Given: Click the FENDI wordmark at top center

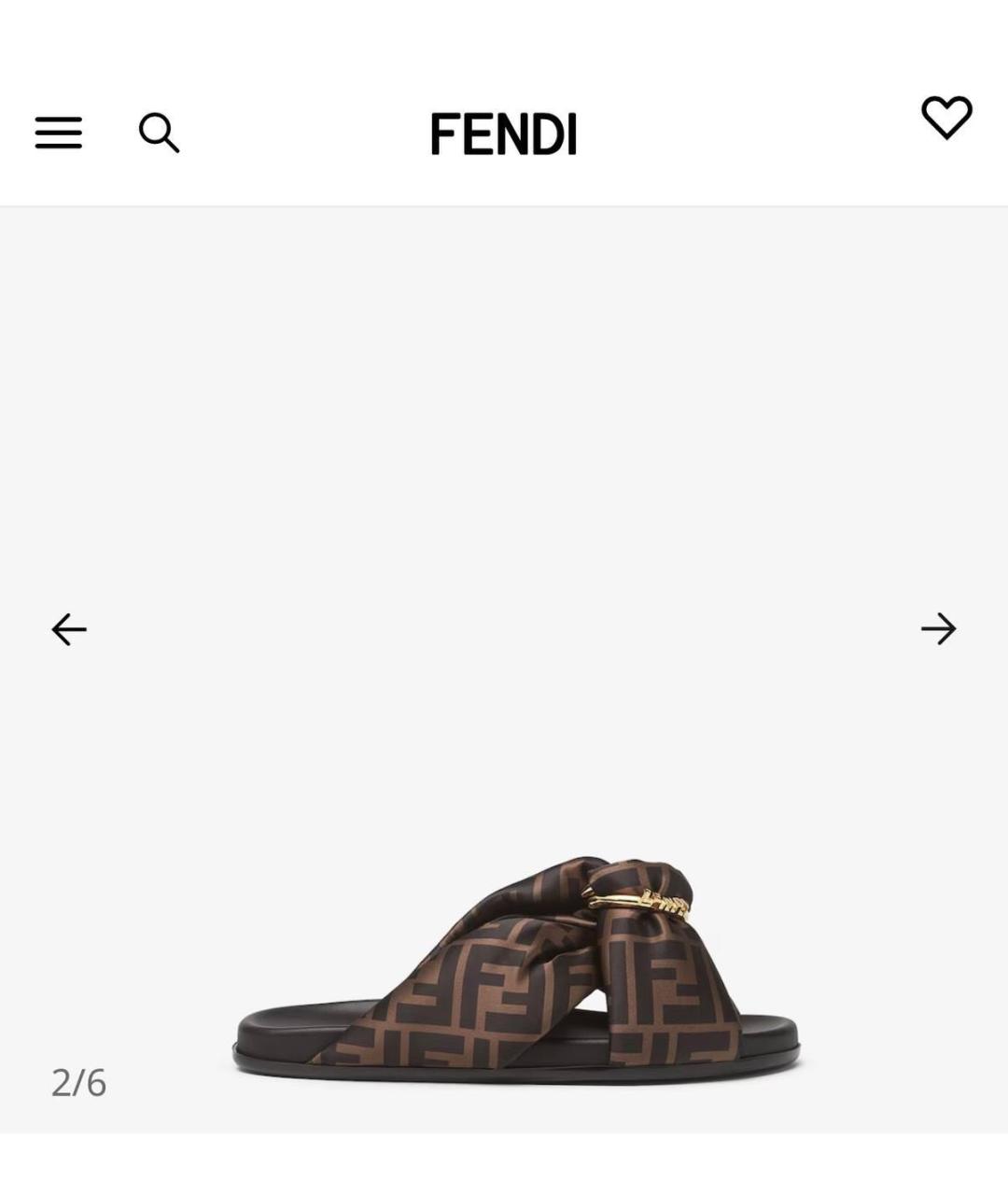Looking at the screenshot, I should point(504,133).
